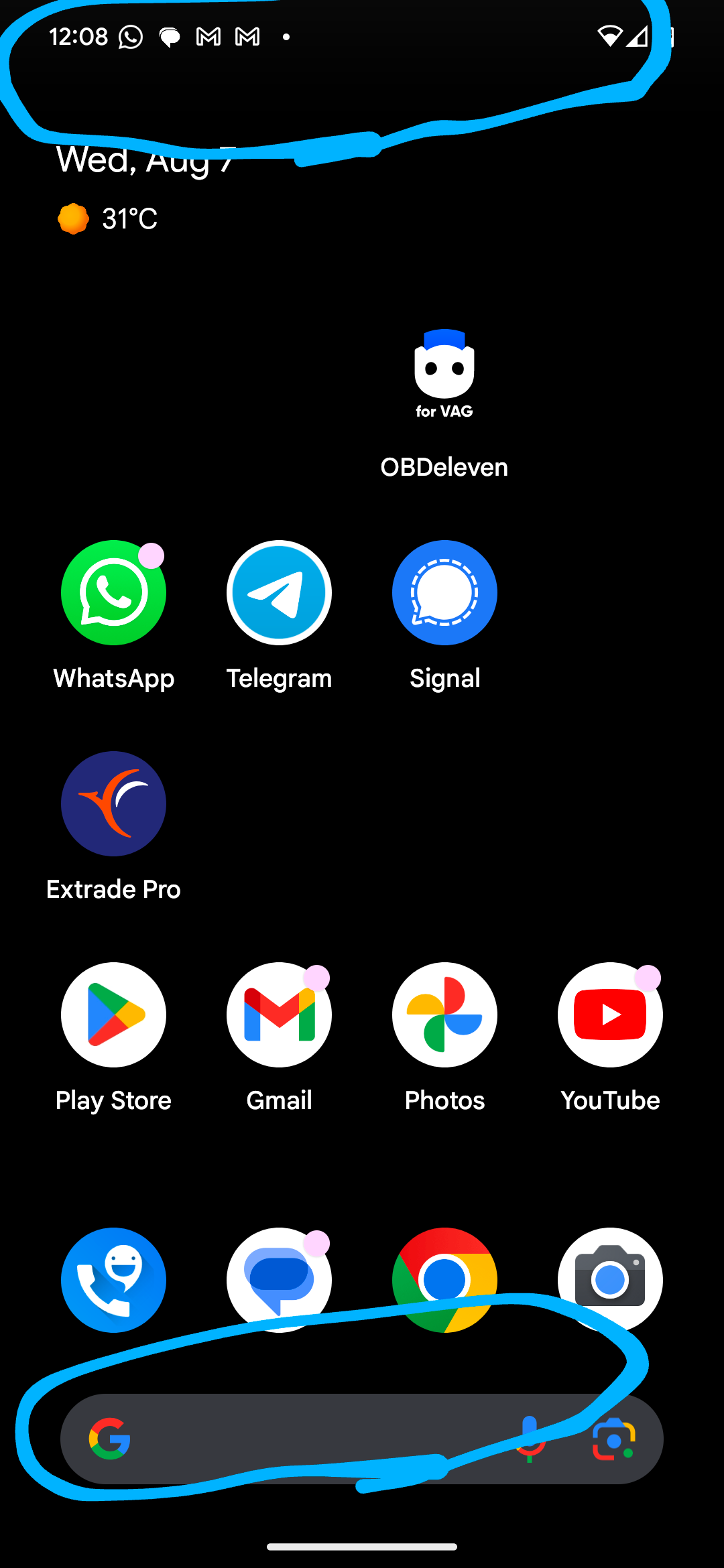724x1568 pixels.
Task: Open the Messages app
Action: 279,1280
